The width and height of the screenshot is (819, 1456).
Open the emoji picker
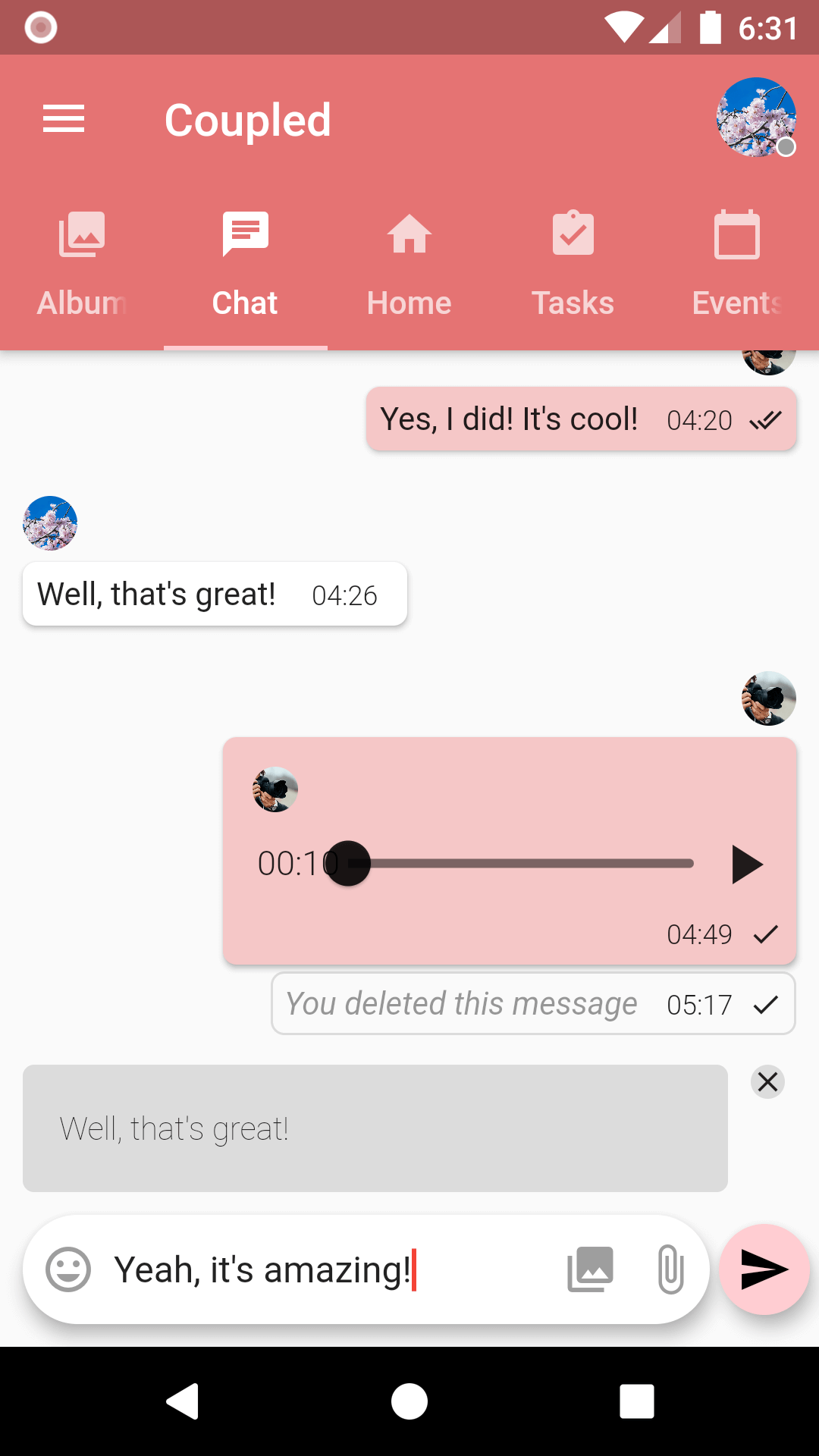(x=68, y=1269)
